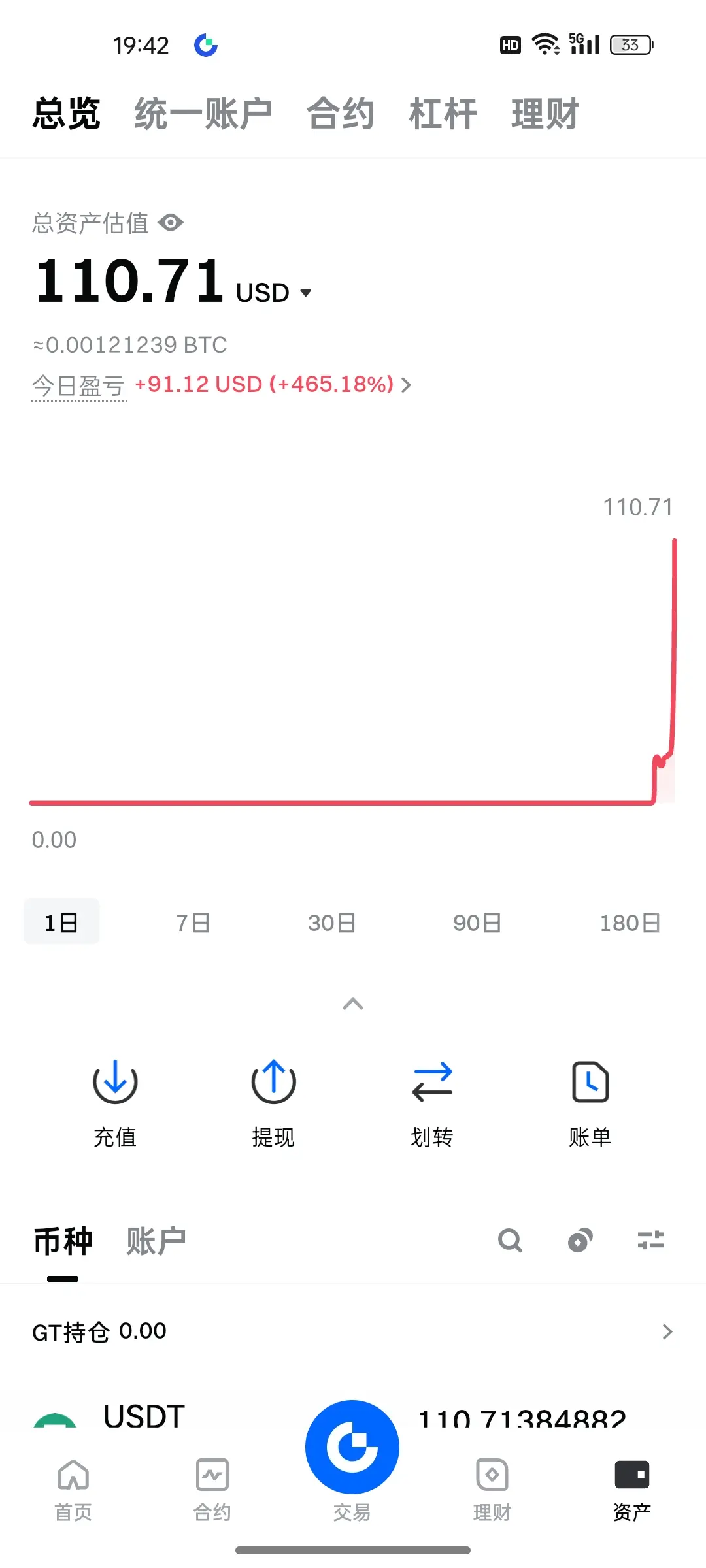Open the 合约 top tab
The image size is (706, 1568).
pyautogui.click(x=340, y=114)
